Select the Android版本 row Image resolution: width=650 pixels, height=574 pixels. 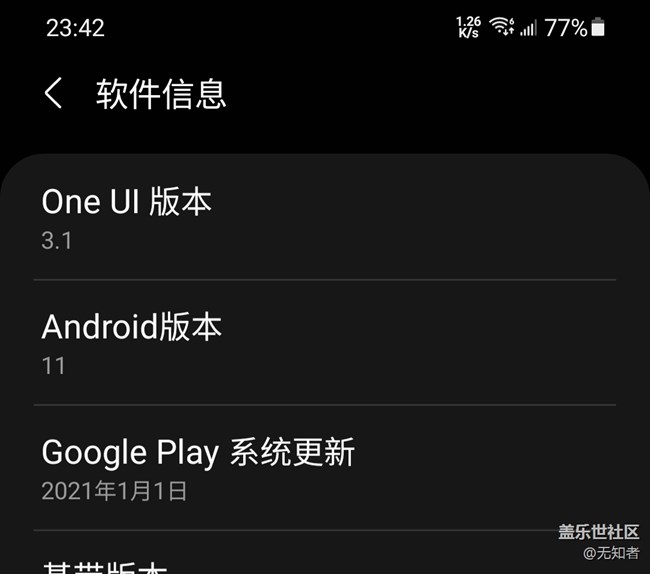pyautogui.click(x=324, y=344)
